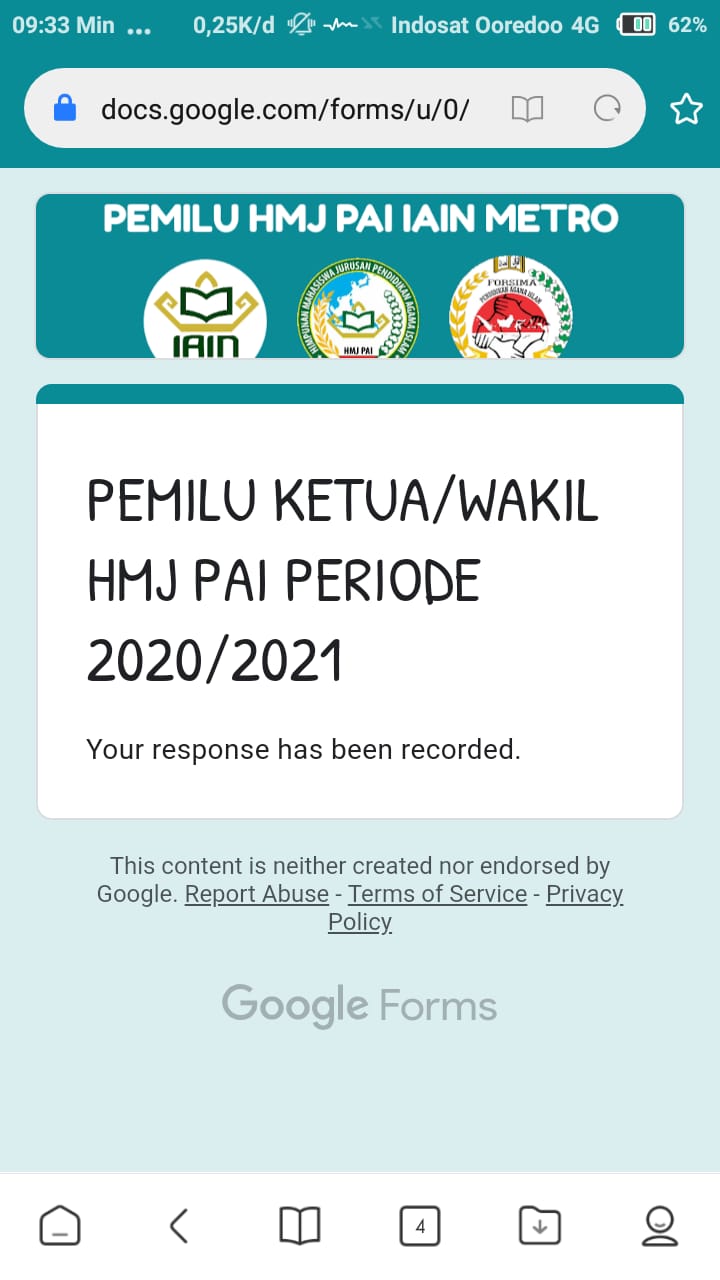Open the browser profile menu

[x=660, y=1225]
